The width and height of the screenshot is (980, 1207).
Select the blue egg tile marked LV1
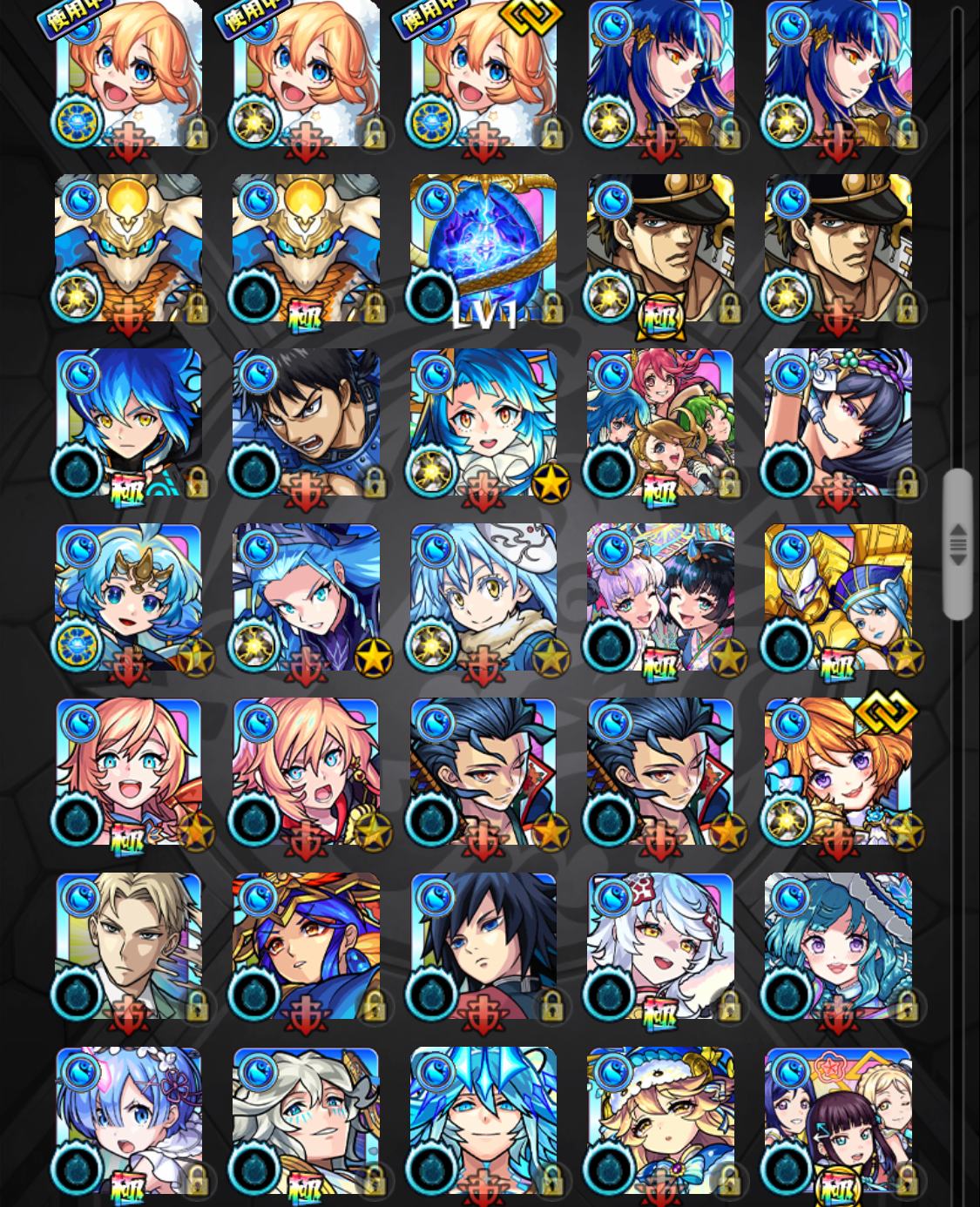coord(483,249)
